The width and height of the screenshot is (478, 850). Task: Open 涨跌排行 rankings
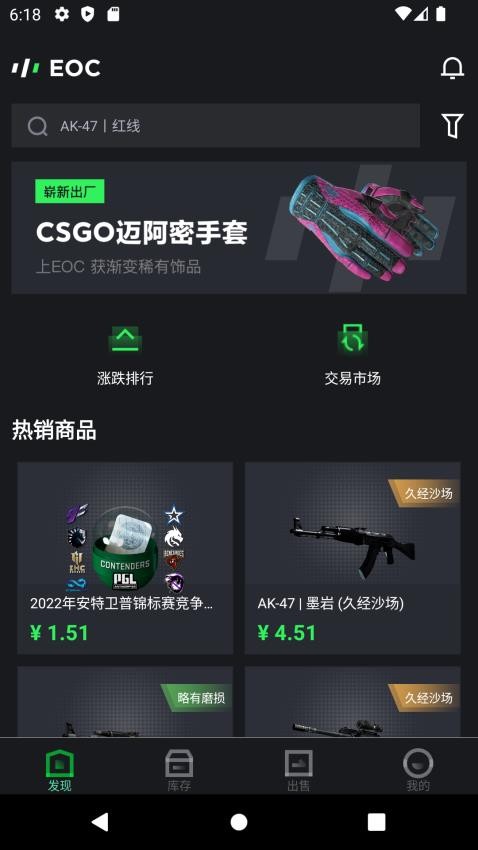coord(125,355)
